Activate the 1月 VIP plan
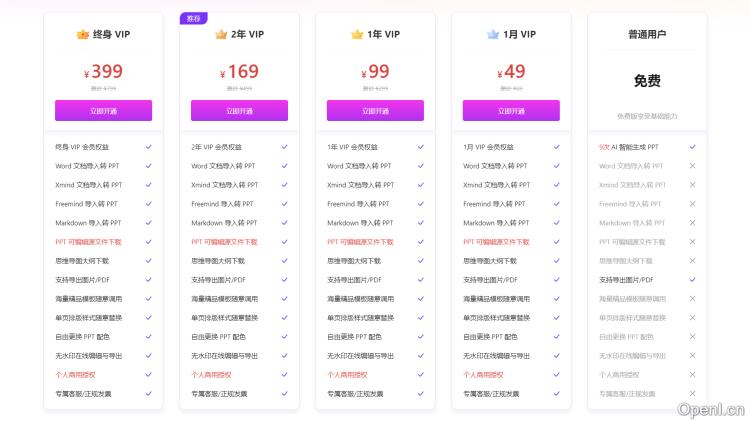The height and width of the screenshot is (421, 750). tap(511, 111)
